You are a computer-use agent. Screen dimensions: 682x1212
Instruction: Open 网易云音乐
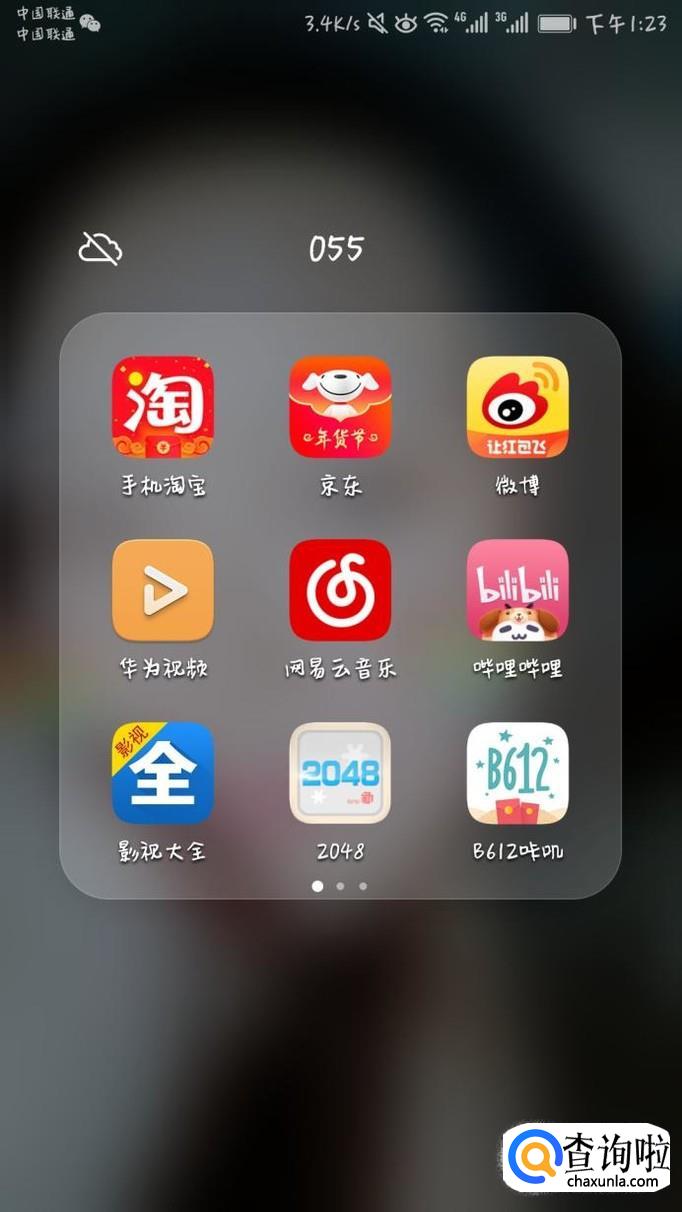coord(340,590)
